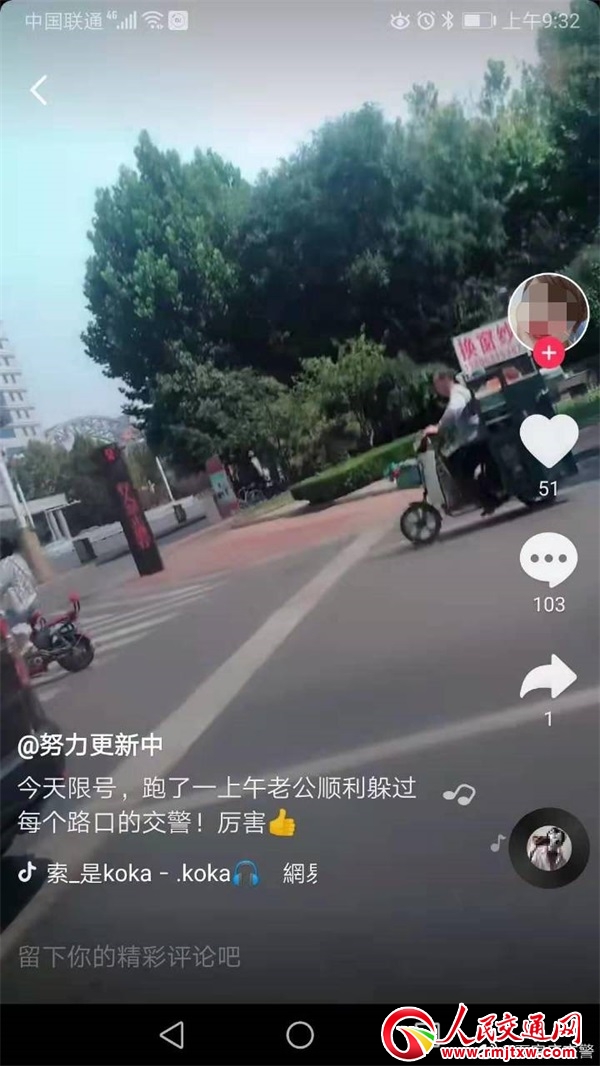600x1066 pixels.
Task: Follow the creator with the red plus
Action: pos(549,353)
